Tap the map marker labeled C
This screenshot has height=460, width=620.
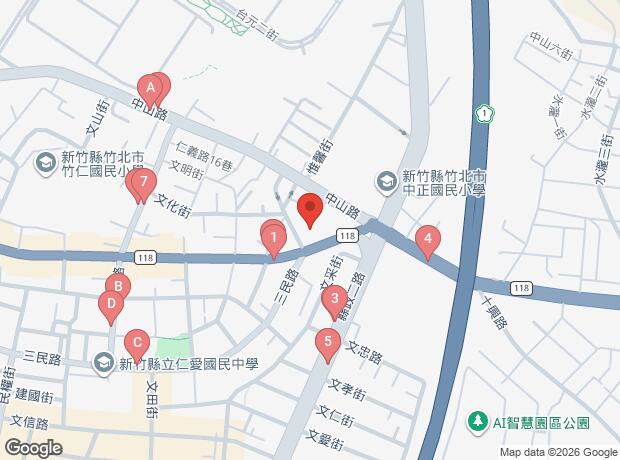click(x=136, y=342)
